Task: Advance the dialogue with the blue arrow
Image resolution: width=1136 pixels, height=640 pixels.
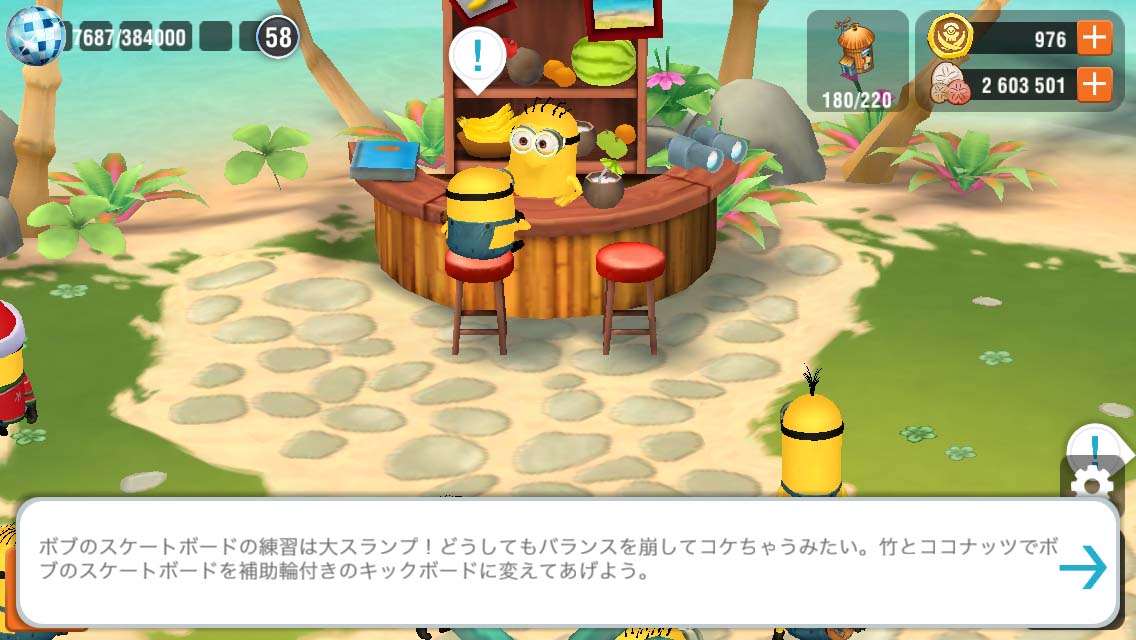Action: 1083,567
